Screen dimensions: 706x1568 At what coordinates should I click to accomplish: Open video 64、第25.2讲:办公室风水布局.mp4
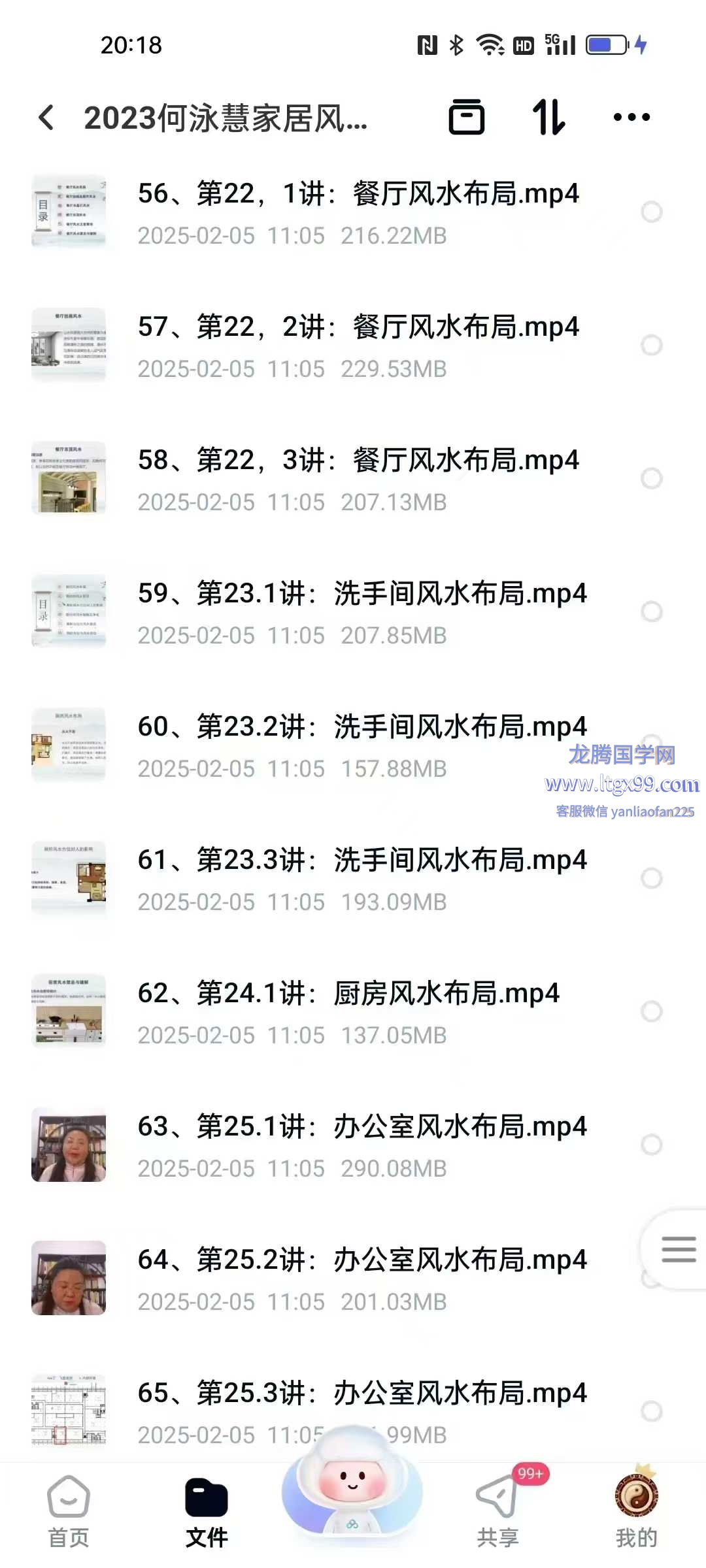point(362,1260)
